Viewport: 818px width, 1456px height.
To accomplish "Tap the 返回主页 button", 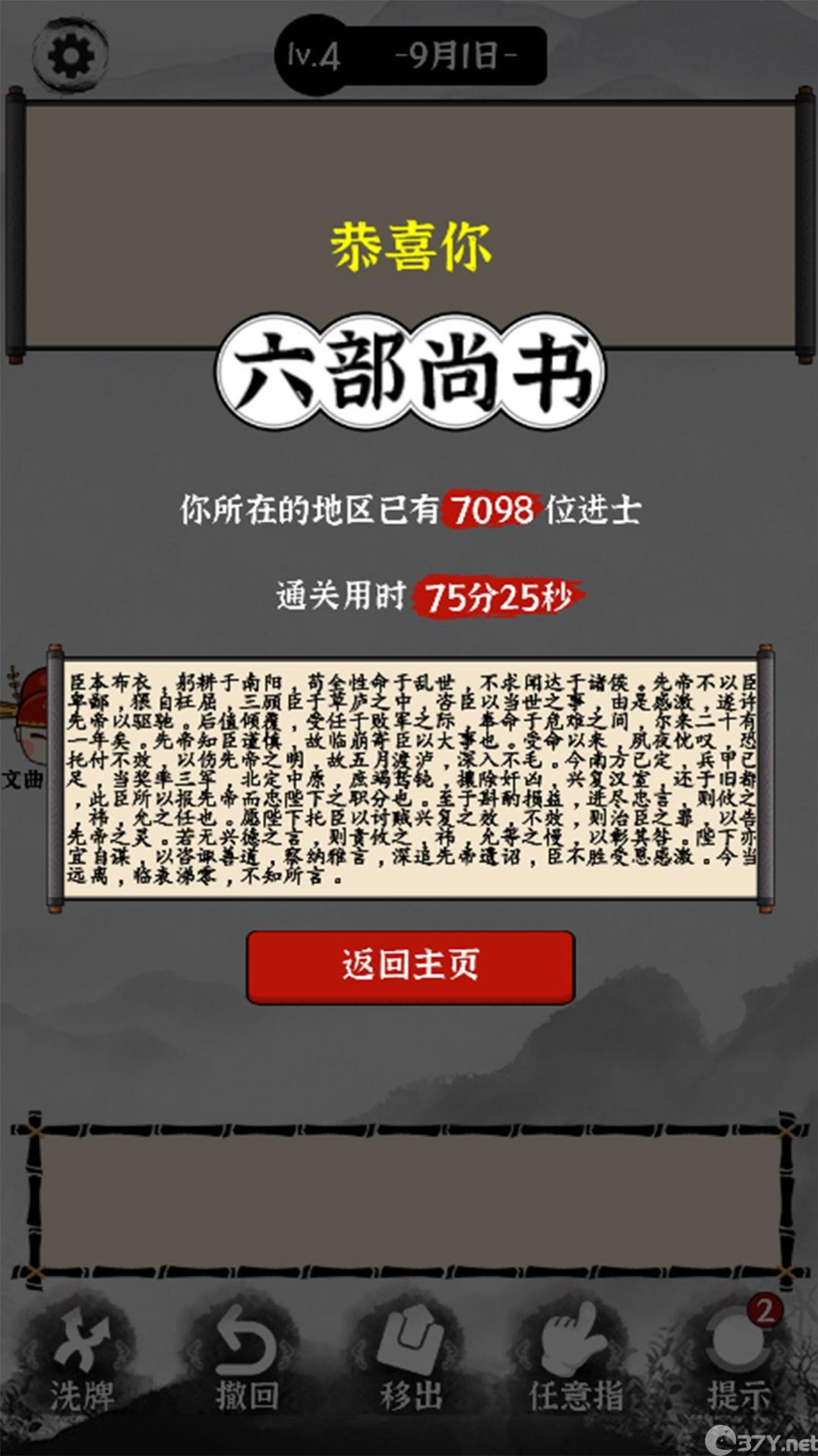I will (x=410, y=966).
